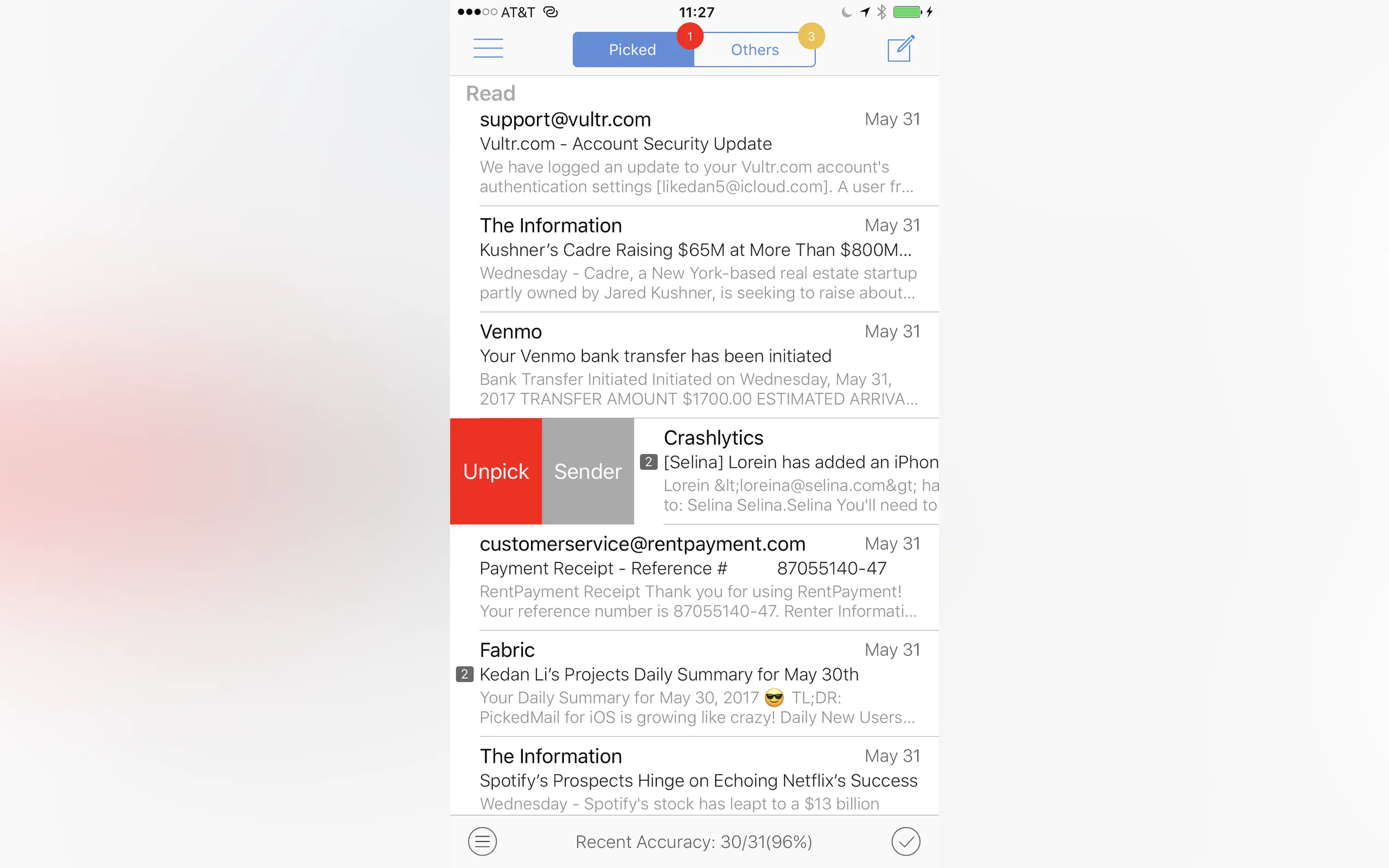
Task: Switch to the Picked tab
Action: pyautogui.click(x=632, y=50)
